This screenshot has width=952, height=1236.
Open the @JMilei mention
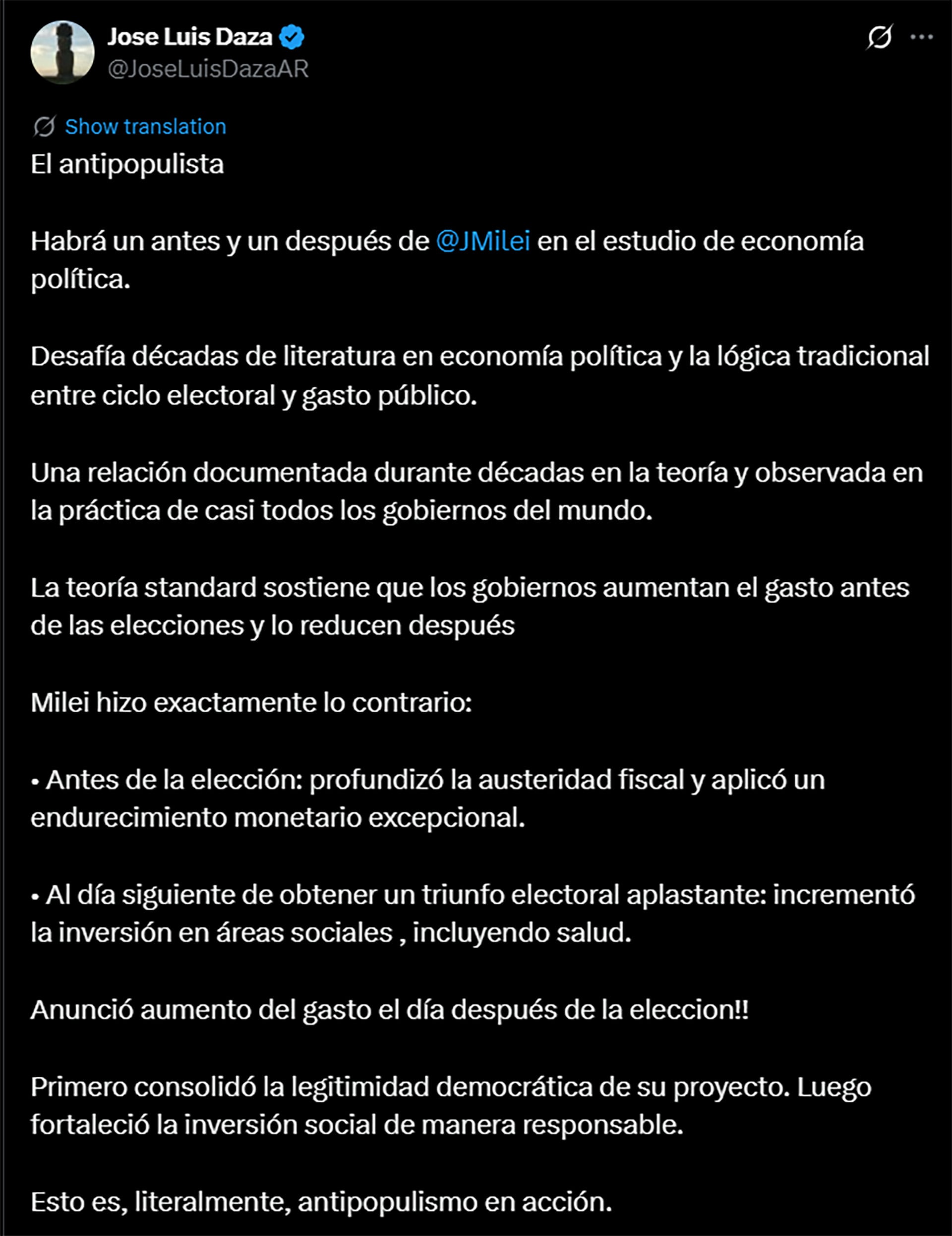(483, 242)
